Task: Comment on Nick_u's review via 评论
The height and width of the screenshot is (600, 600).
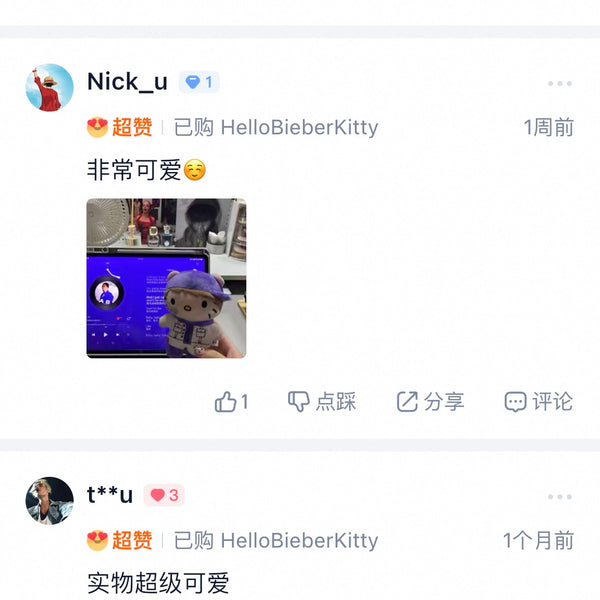Action: 538,402
